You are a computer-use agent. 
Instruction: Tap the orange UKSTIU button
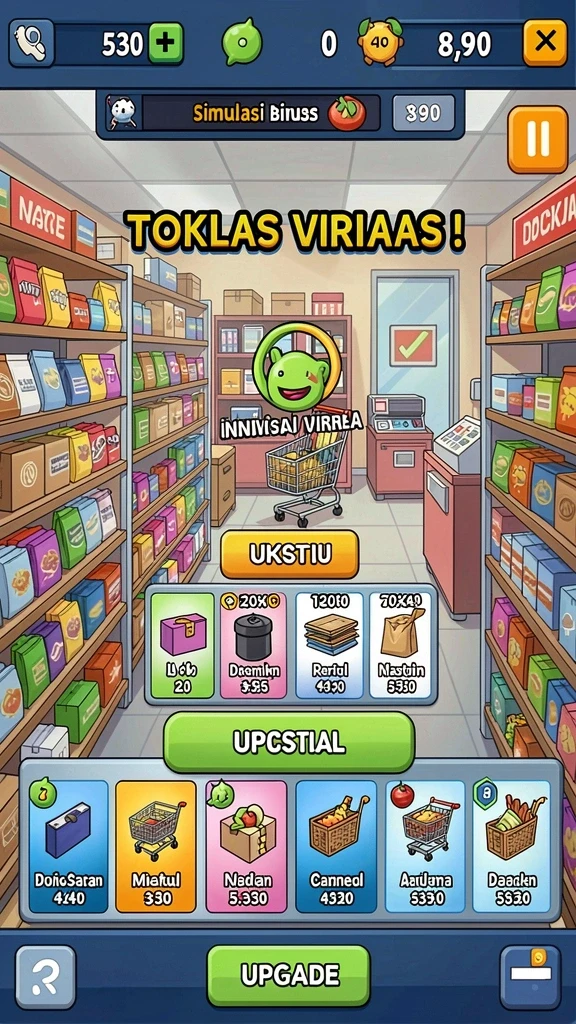(289, 554)
